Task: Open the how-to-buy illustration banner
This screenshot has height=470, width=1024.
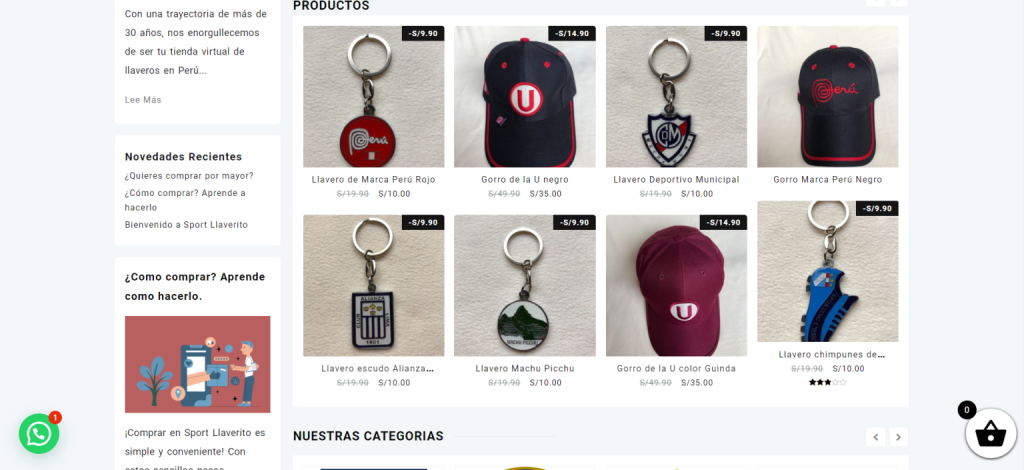Action: coord(197,364)
